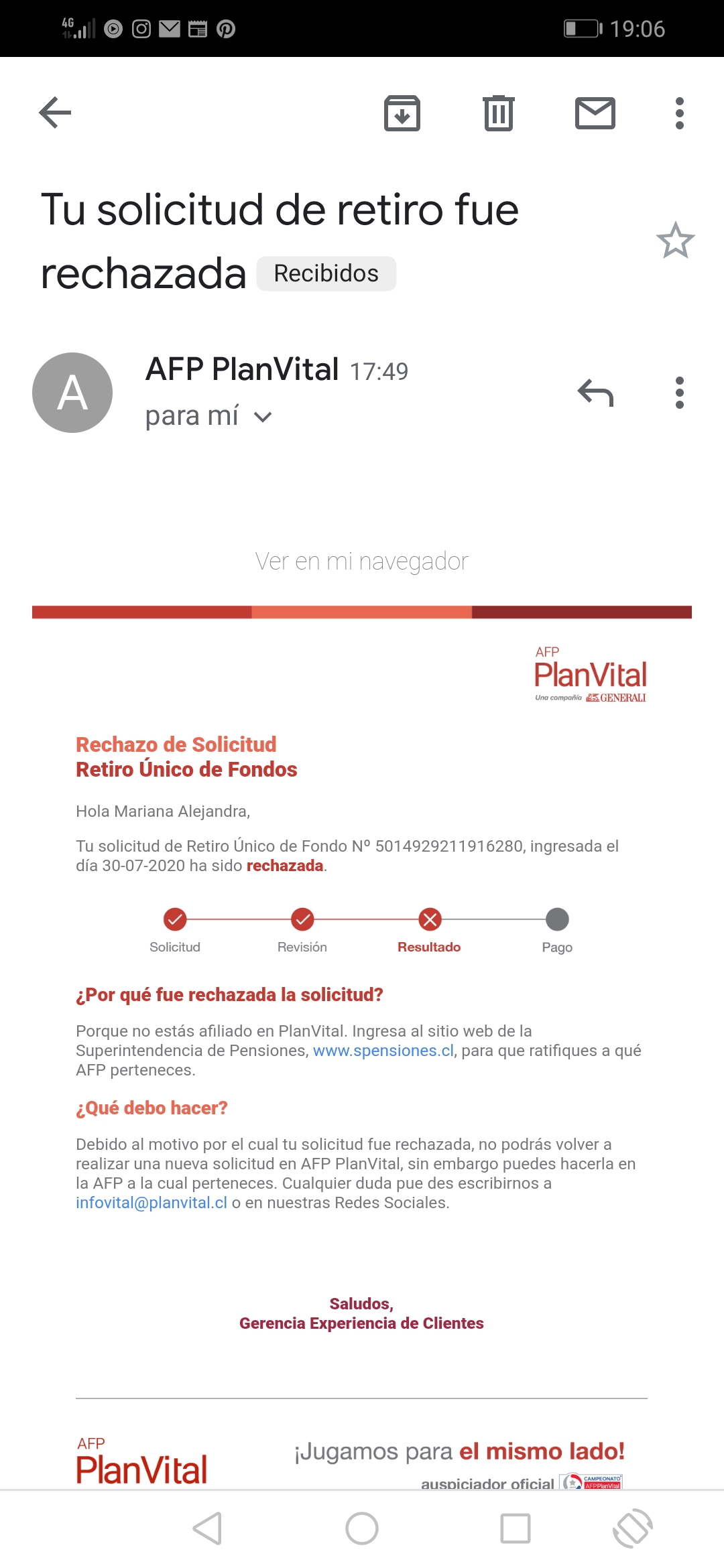This screenshot has height=1568, width=724.
Task: Visit the www.spensiones.cl link
Action: pos(383,1051)
